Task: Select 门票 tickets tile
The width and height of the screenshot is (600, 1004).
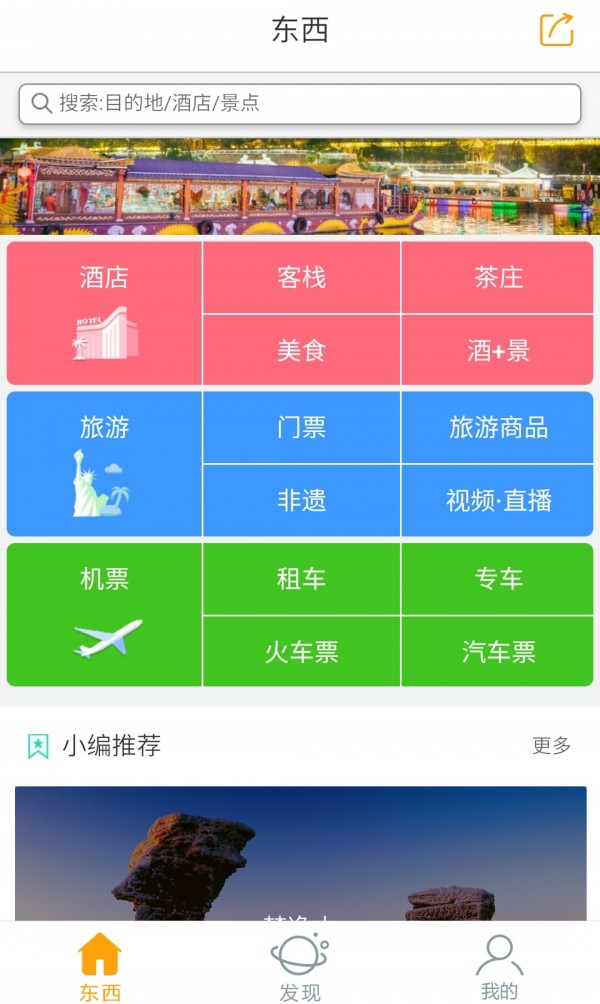Action: coord(301,428)
